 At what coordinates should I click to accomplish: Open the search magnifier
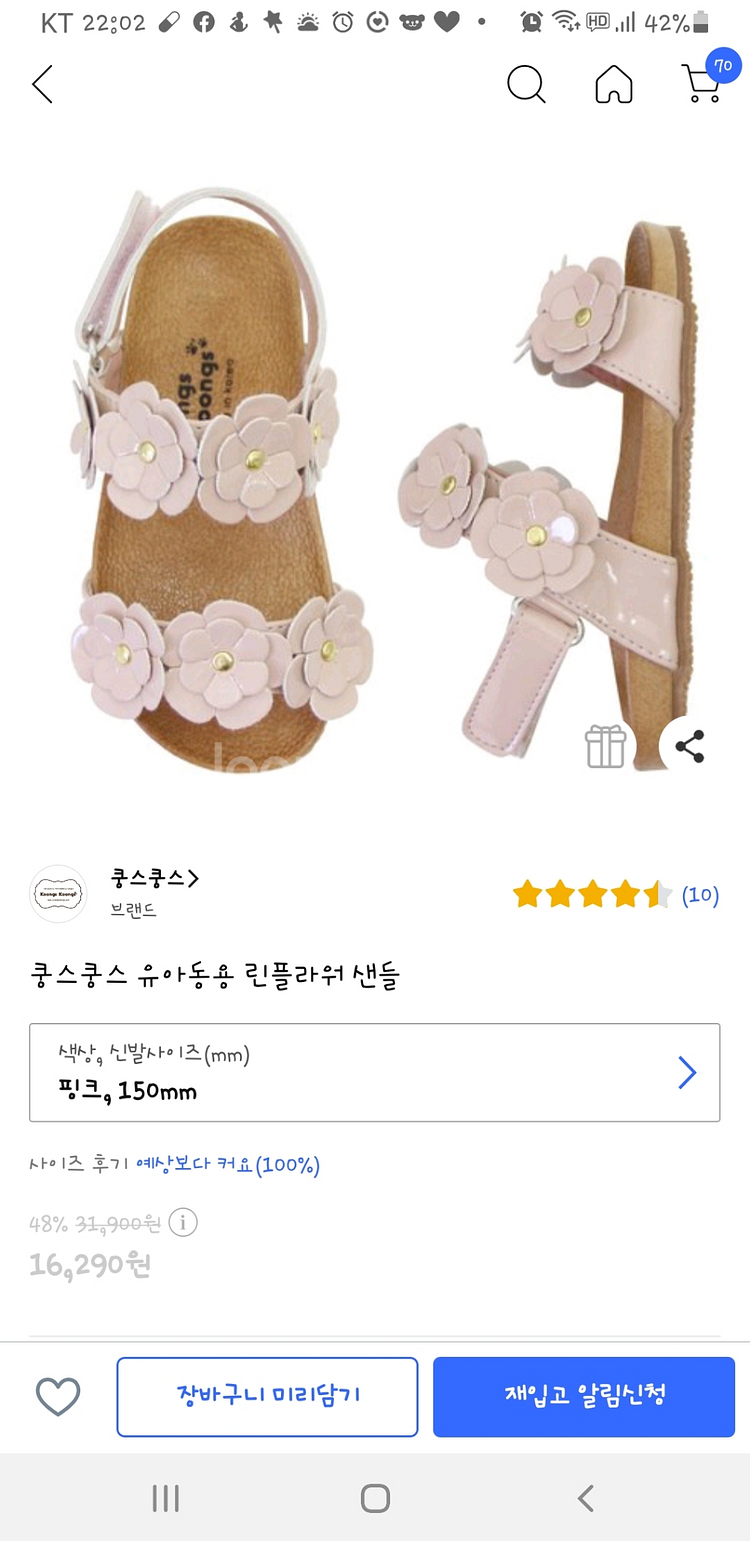pos(526,85)
